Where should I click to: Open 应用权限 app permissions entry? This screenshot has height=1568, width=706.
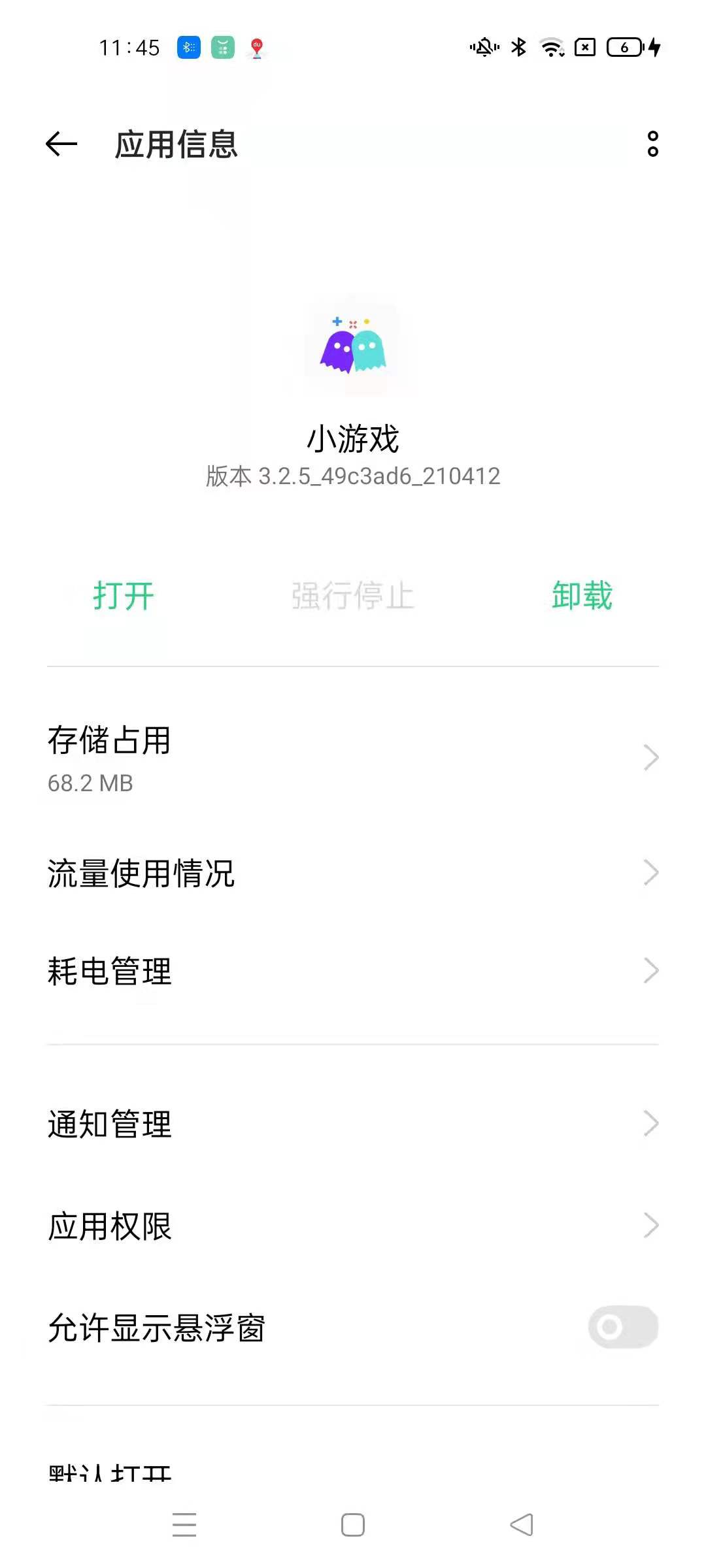coord(353,1227)
